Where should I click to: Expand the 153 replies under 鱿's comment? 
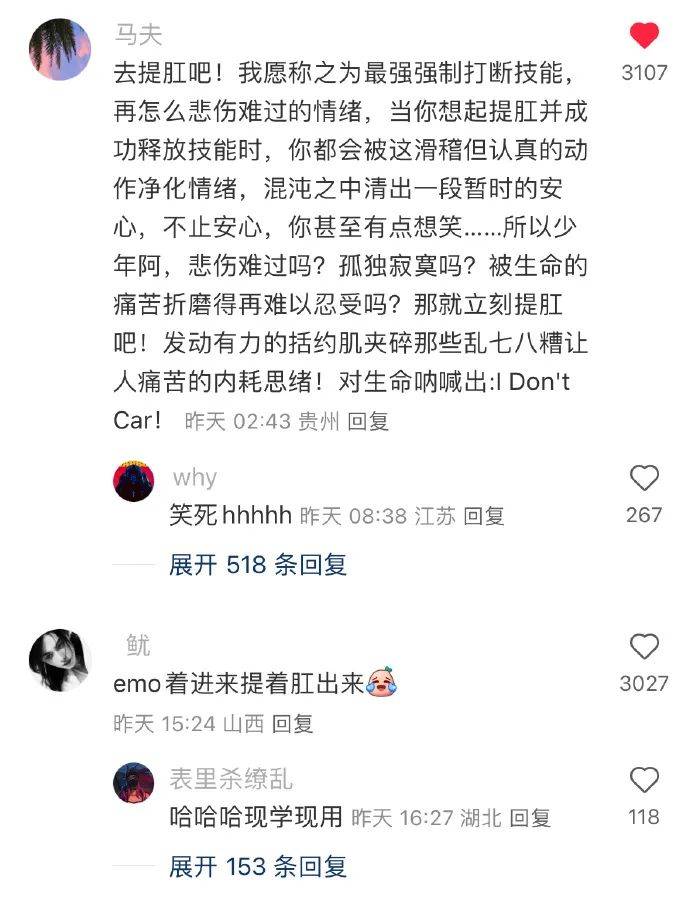point(258,866)
